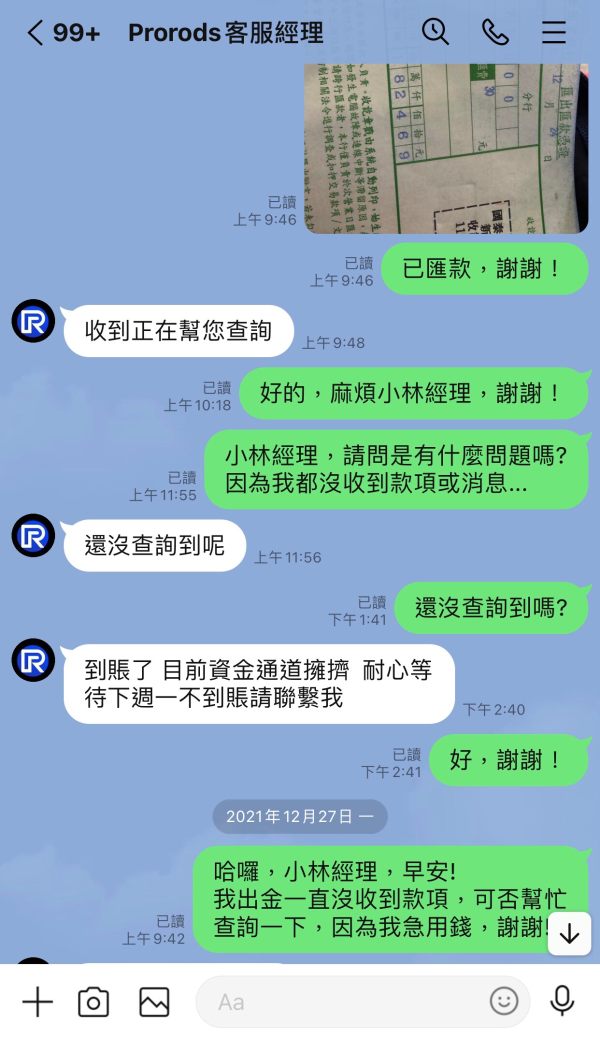Open the Prorods profile picture beside 收到正在幫您查詢

[33, 322]
